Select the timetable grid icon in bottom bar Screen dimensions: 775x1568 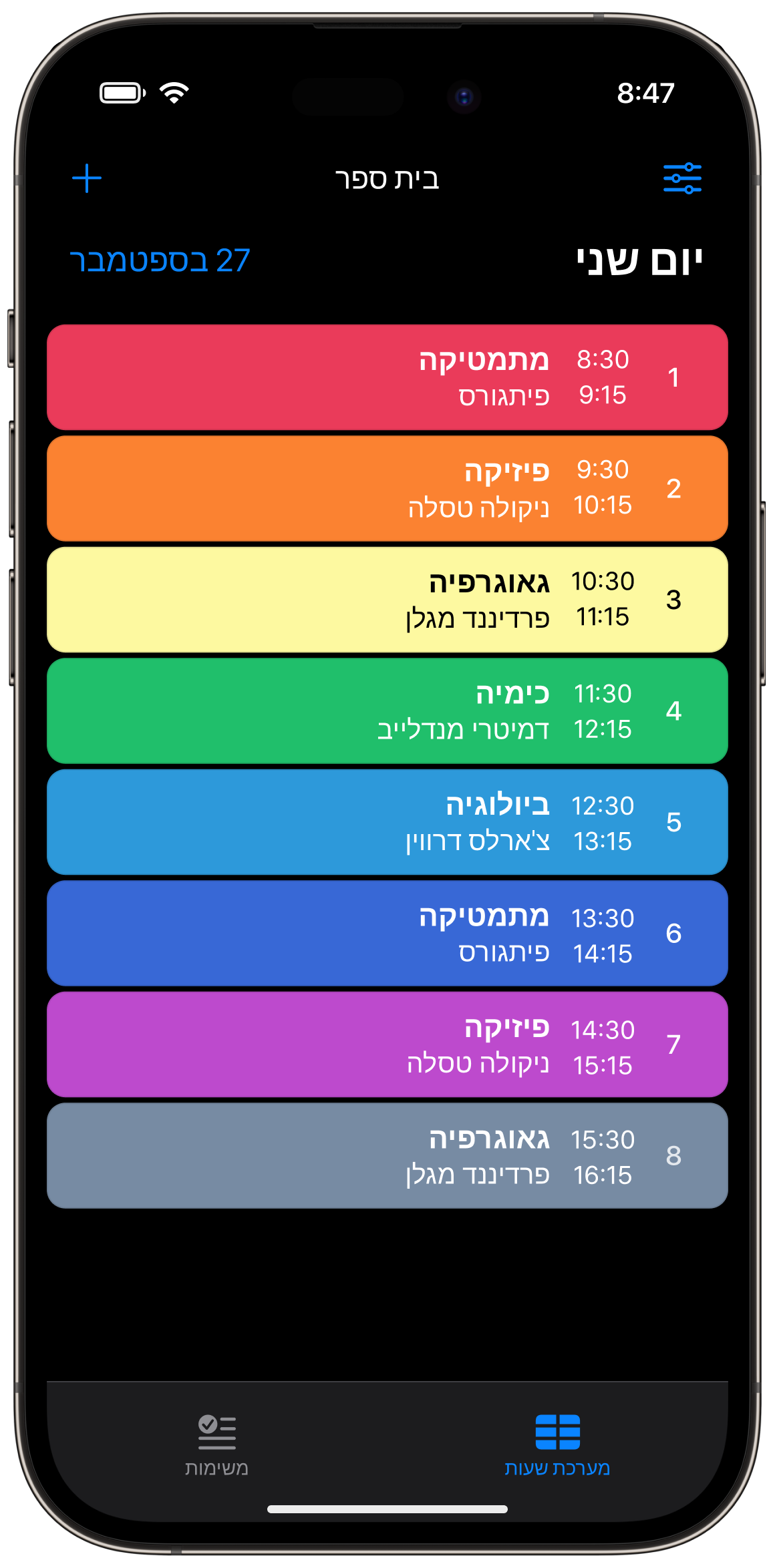tap(560, 1428)
